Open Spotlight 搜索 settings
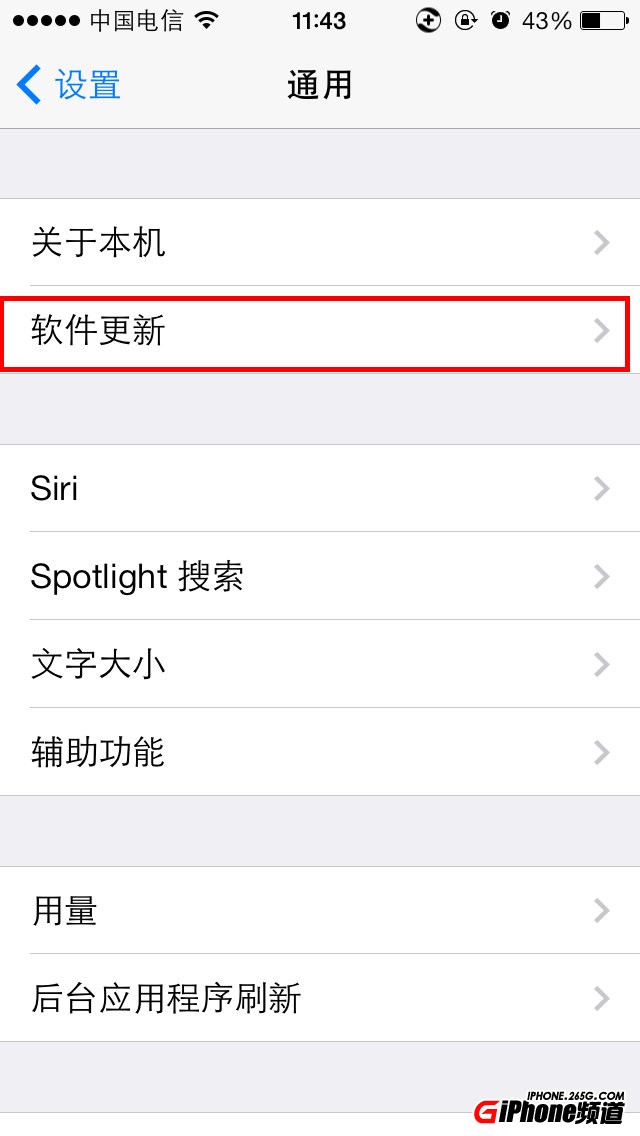The width and height of the screenshot is (640, 1136). 320,576
